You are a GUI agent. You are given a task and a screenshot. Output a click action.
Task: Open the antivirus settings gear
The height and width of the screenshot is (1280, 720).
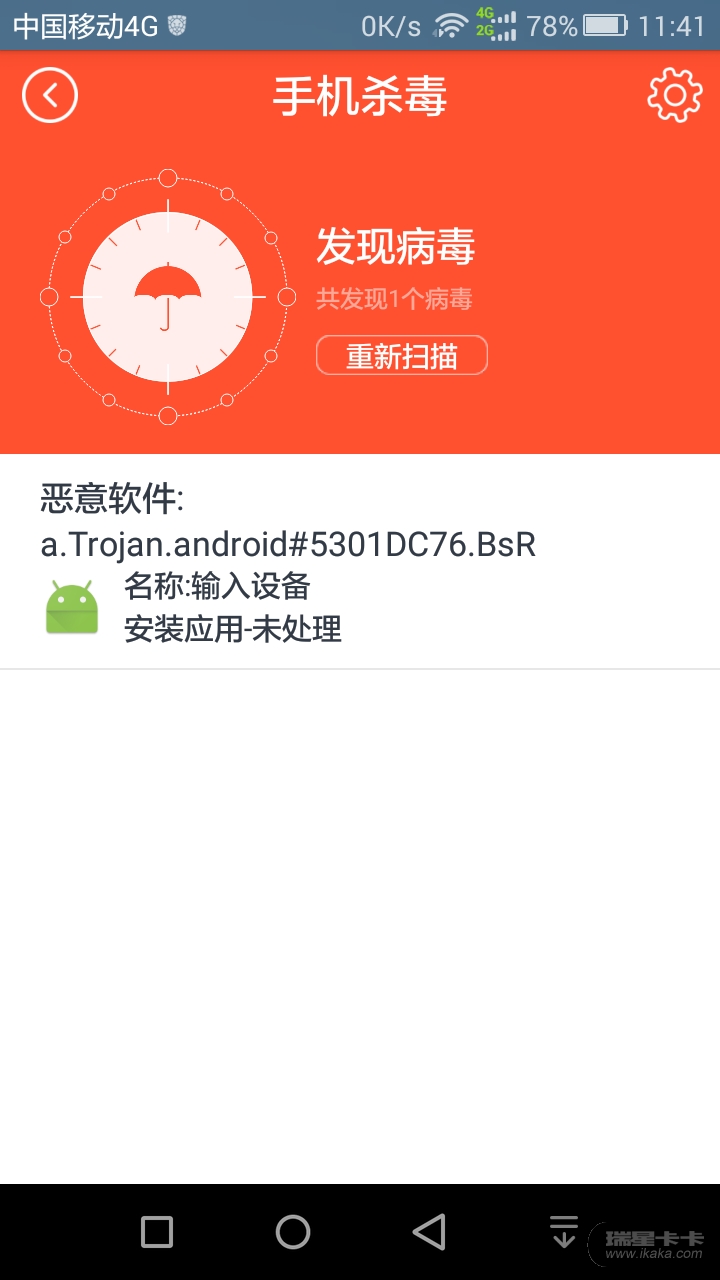pos(675,96)
